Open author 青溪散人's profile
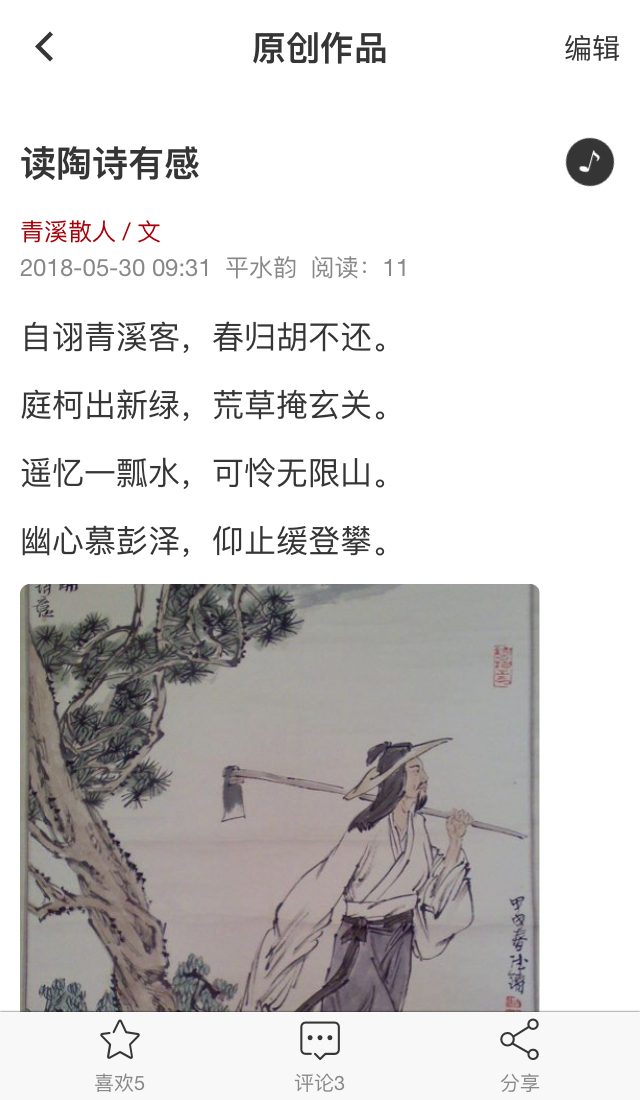The height and width of the screenshot is (1100, 640). click(68, 232)
